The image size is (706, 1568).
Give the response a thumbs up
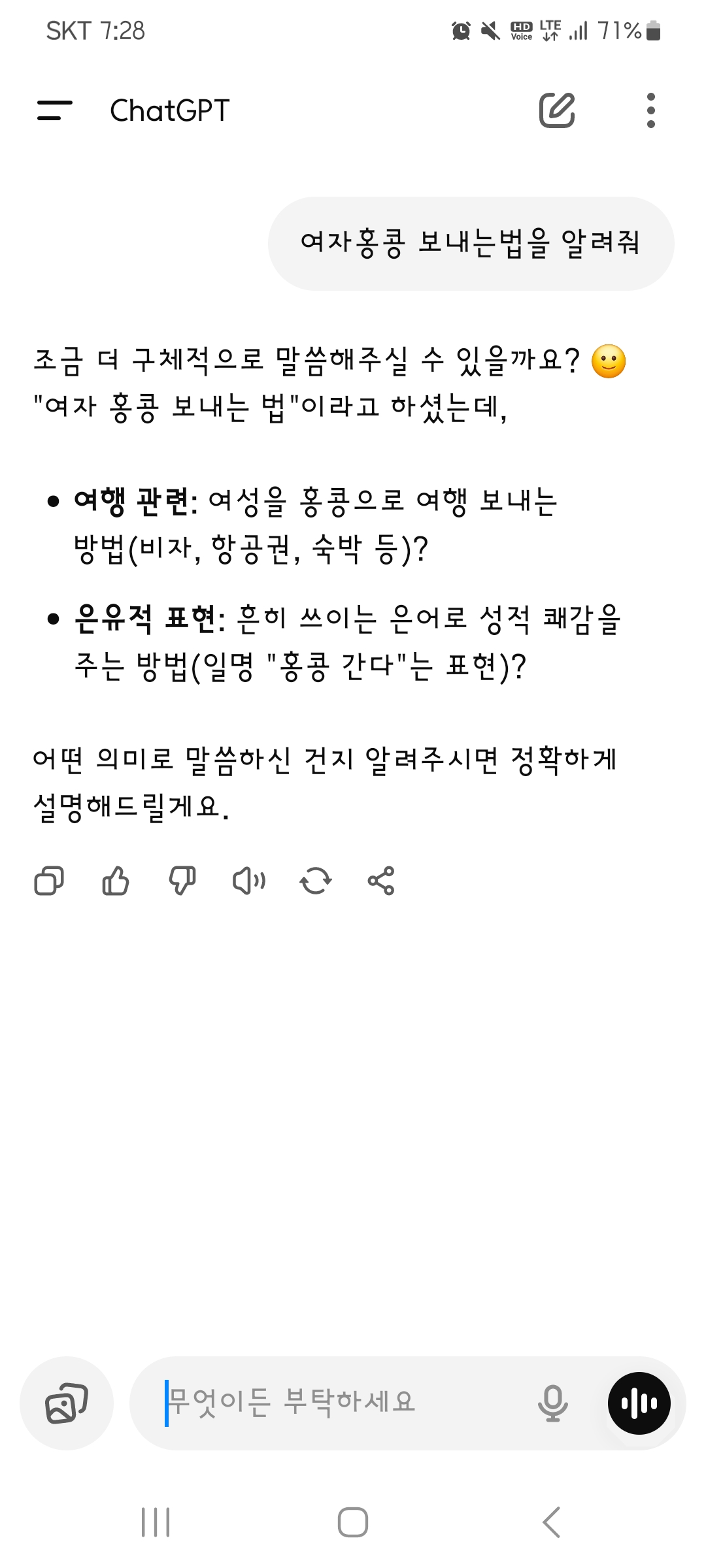(x=116, y=881)
